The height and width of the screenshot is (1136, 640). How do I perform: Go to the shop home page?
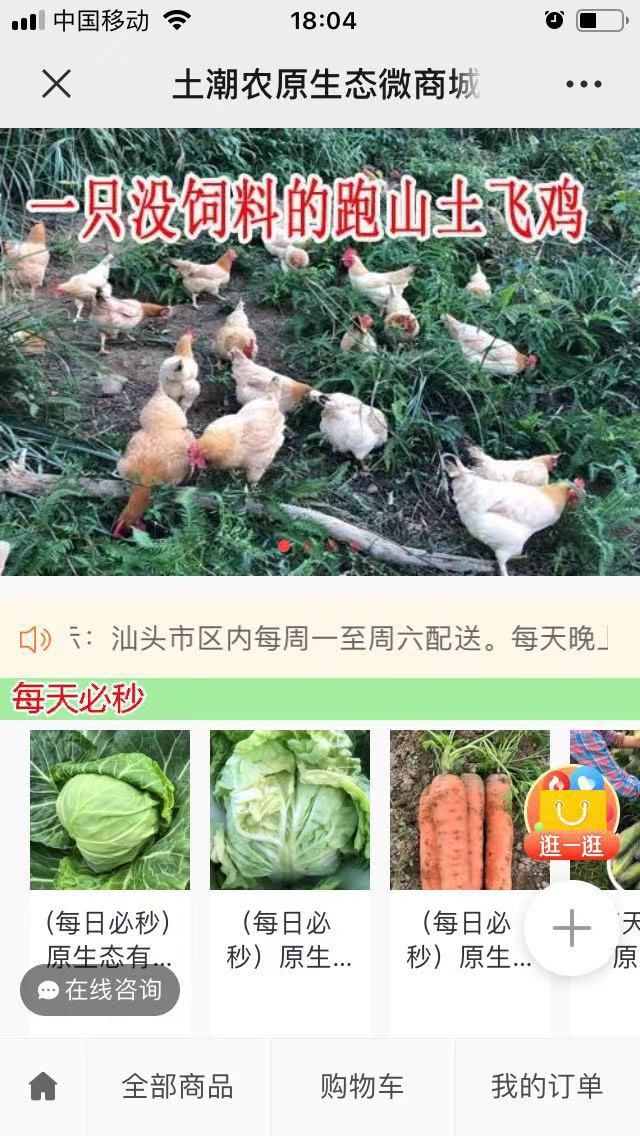click(43, 1086)
